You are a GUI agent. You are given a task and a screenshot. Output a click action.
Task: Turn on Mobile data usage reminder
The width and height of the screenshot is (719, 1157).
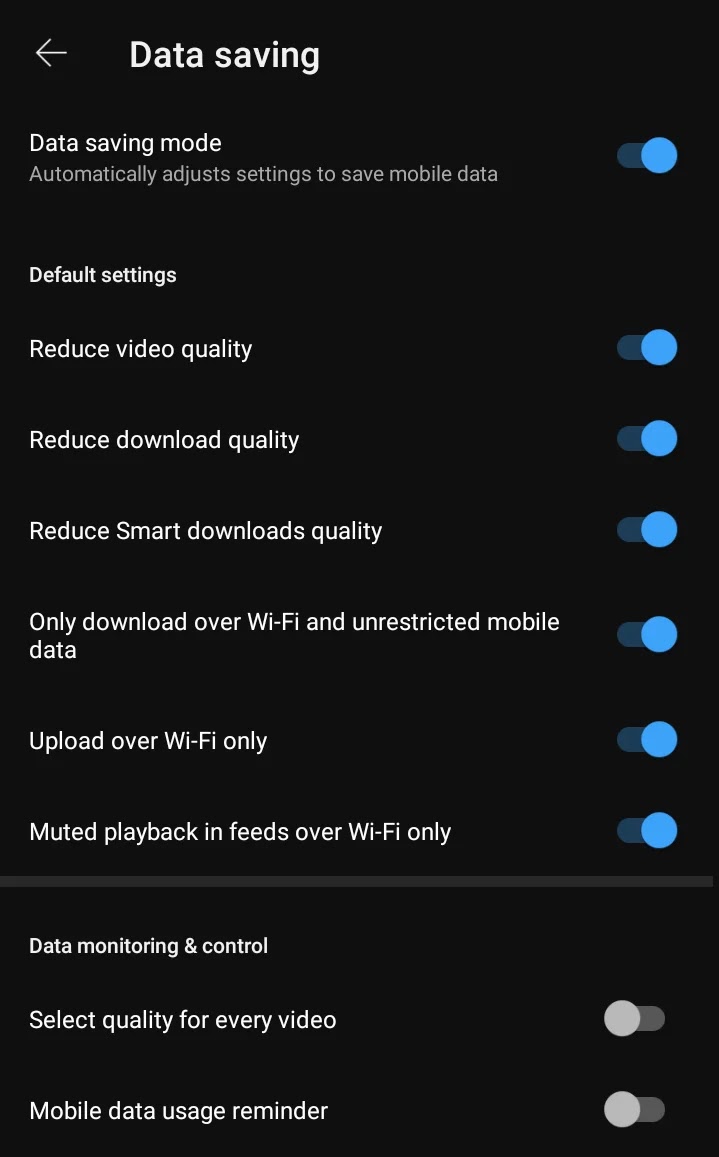coord(635,1110)
